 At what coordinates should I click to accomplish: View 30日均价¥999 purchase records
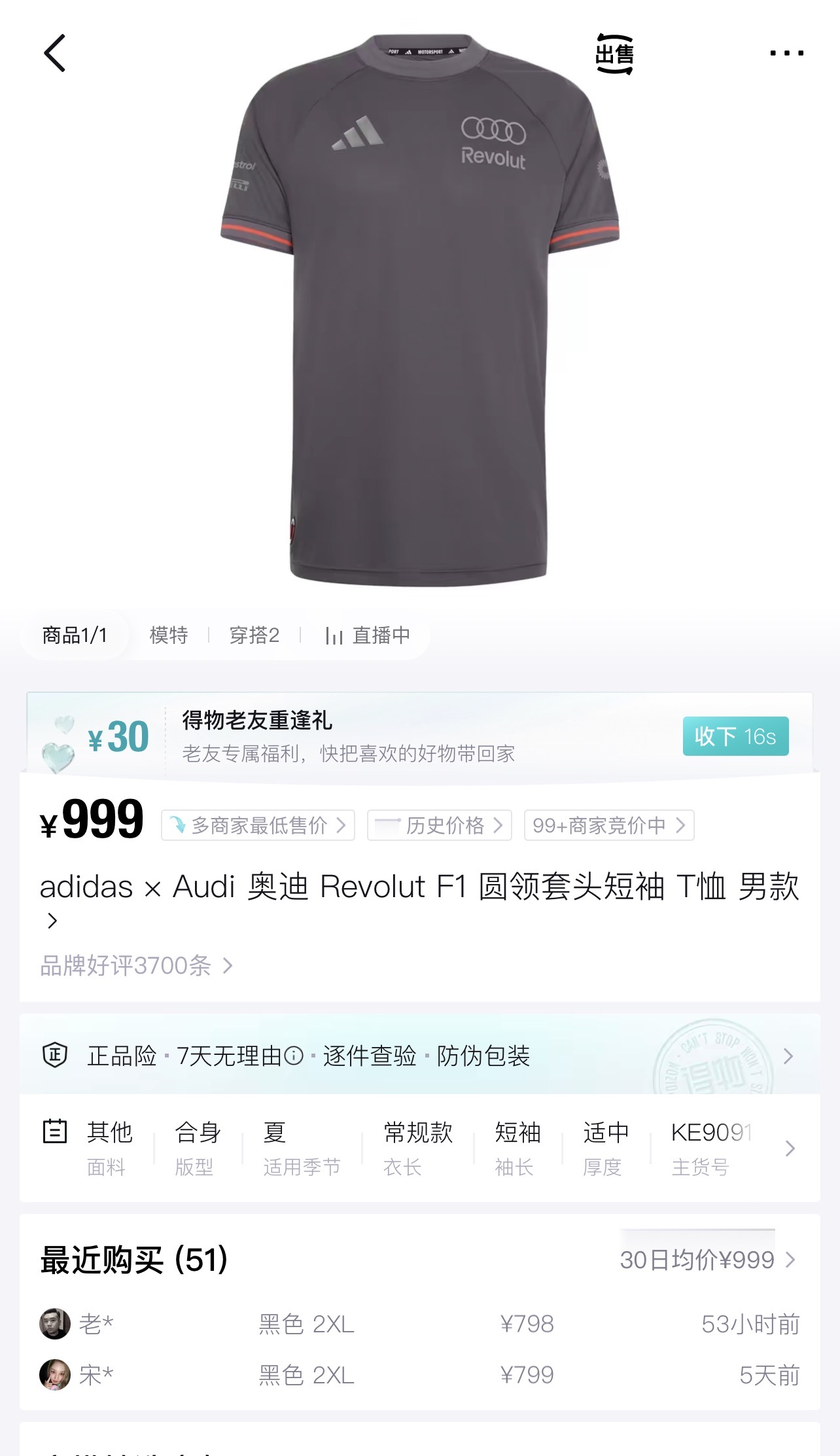click(708, 1260)
